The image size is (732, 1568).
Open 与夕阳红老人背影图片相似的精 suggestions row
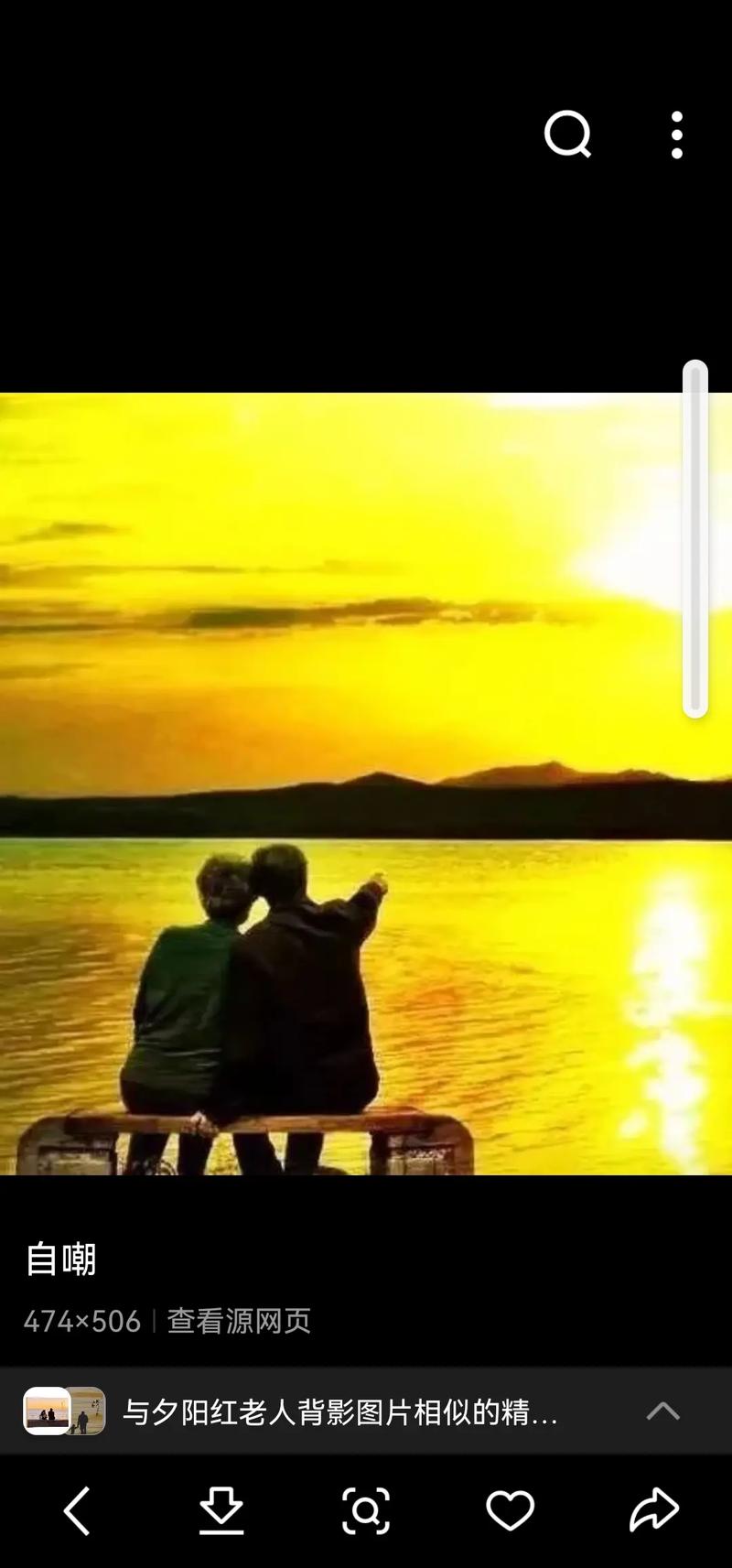pyautogui.click(x=339, y=1411)
